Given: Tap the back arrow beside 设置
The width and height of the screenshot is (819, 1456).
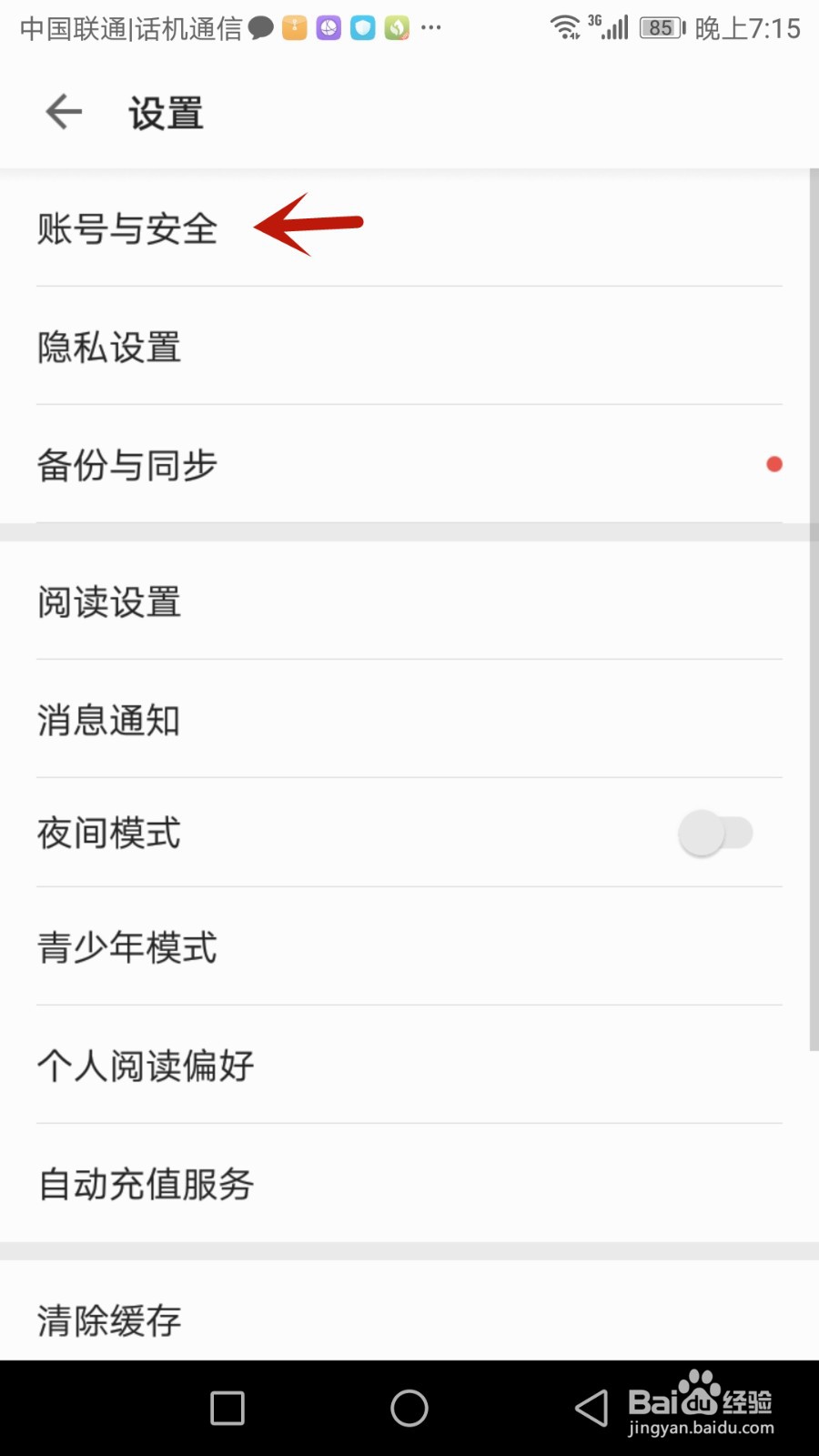Looking at the screenshot, I should [x=61, y=111].
